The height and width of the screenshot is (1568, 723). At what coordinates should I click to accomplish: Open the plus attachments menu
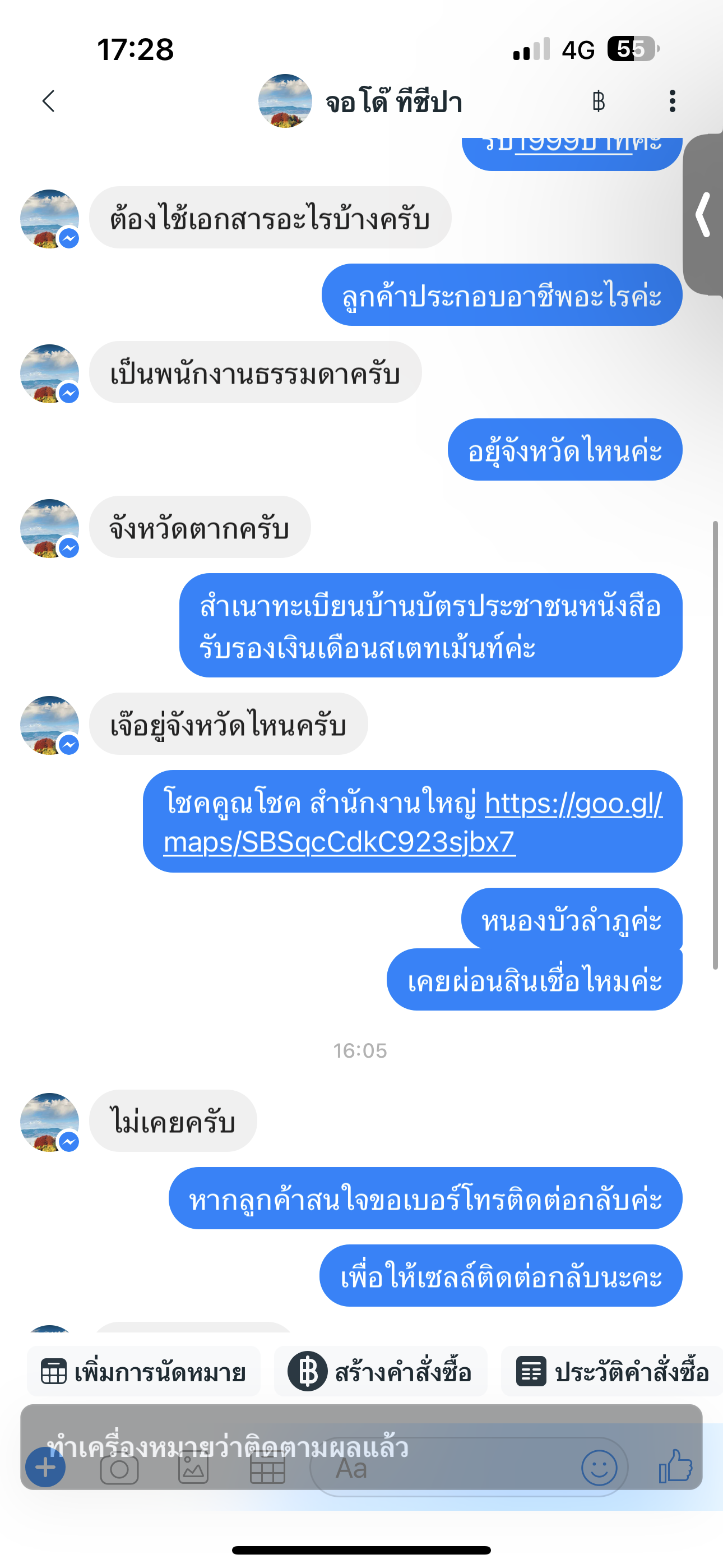(45, 1468)
